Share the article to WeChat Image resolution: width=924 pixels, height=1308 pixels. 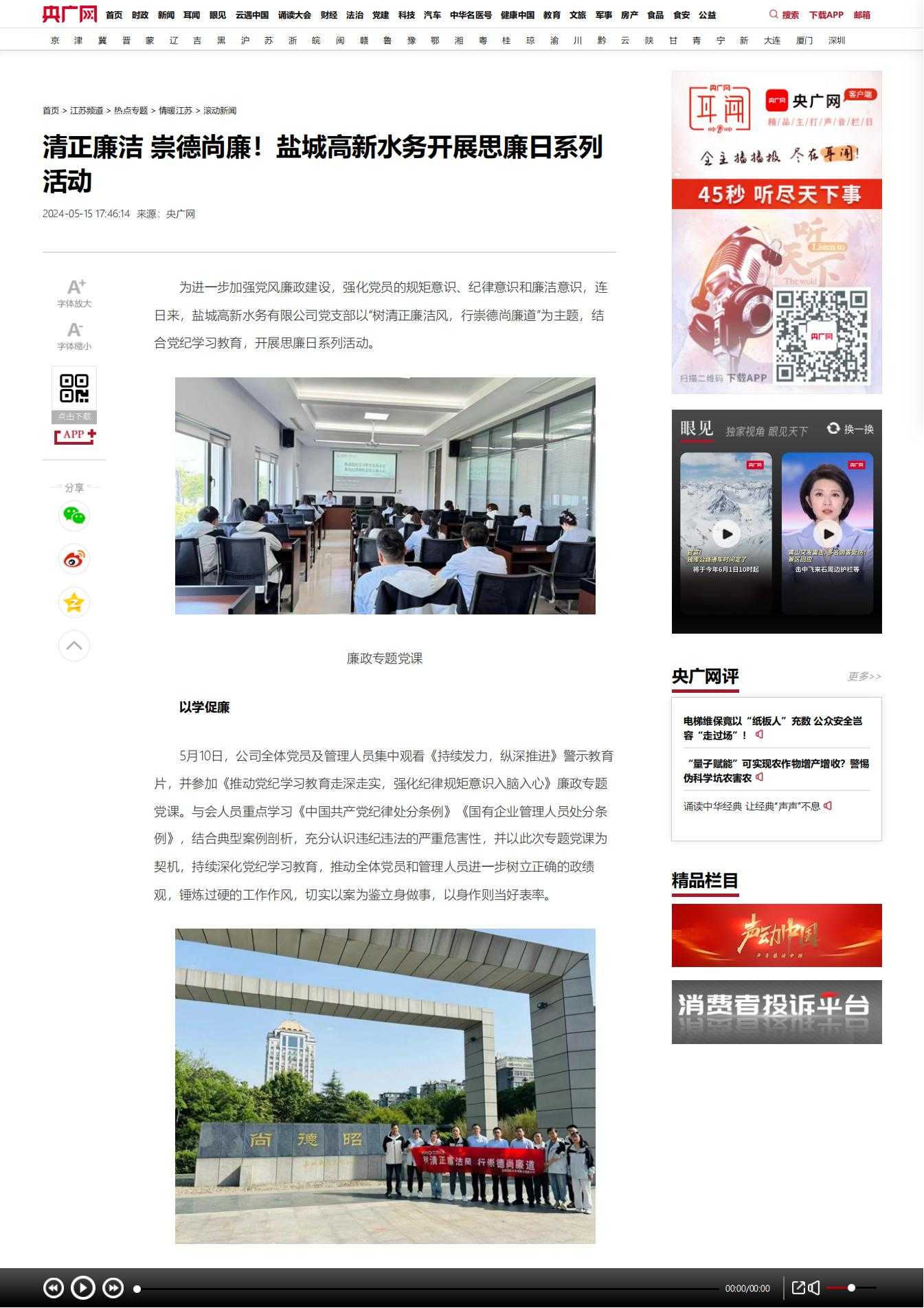tap(74, 516)
